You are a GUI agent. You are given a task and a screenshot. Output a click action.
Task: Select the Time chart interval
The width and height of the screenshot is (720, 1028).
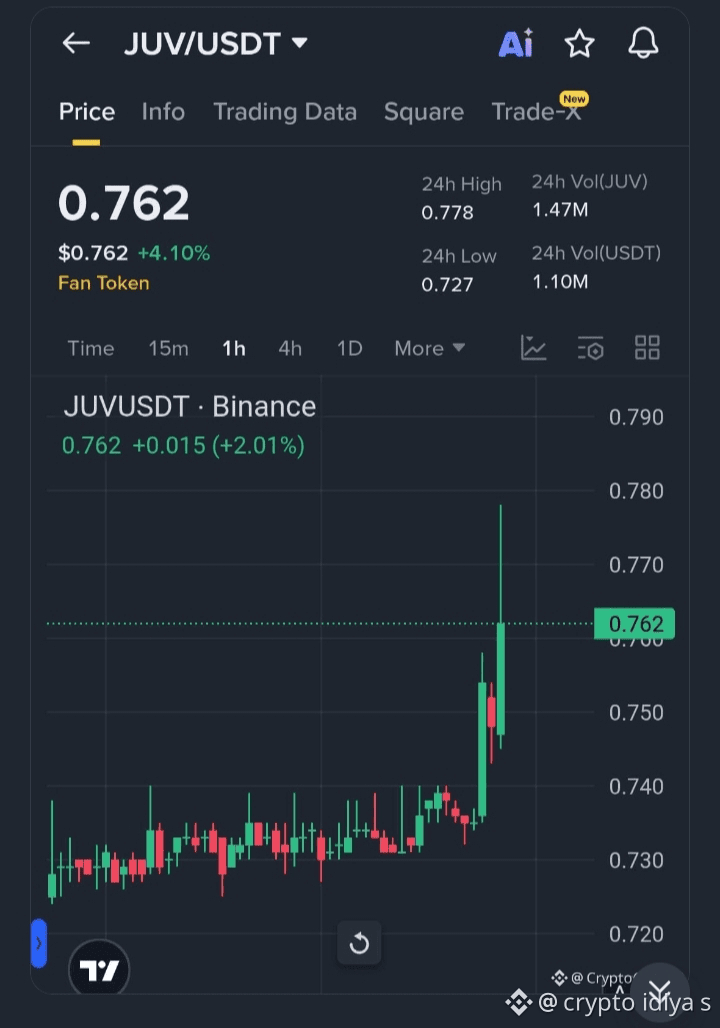tap(90, 348)
